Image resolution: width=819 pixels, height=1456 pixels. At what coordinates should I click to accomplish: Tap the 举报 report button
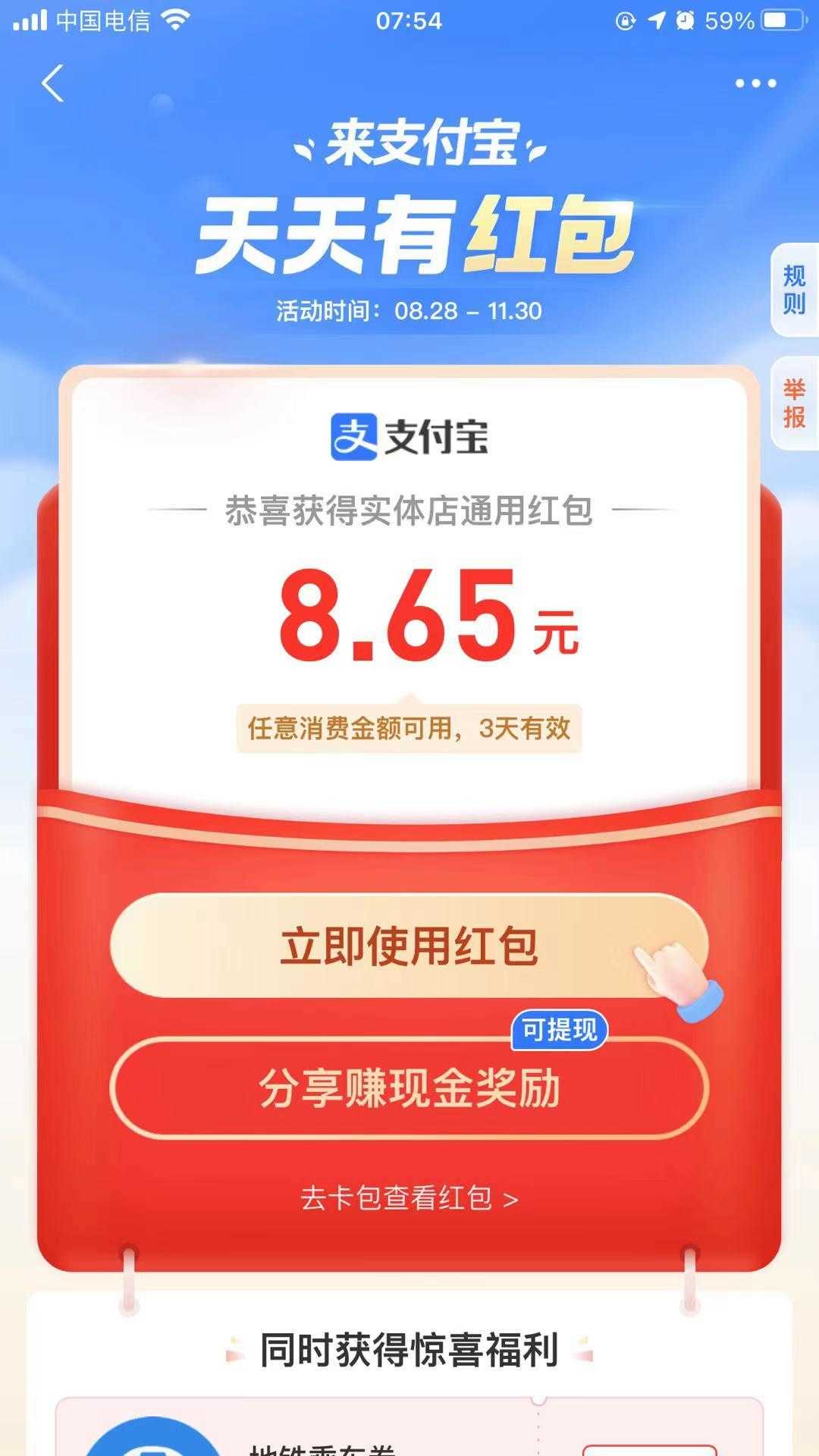[794, 403]
